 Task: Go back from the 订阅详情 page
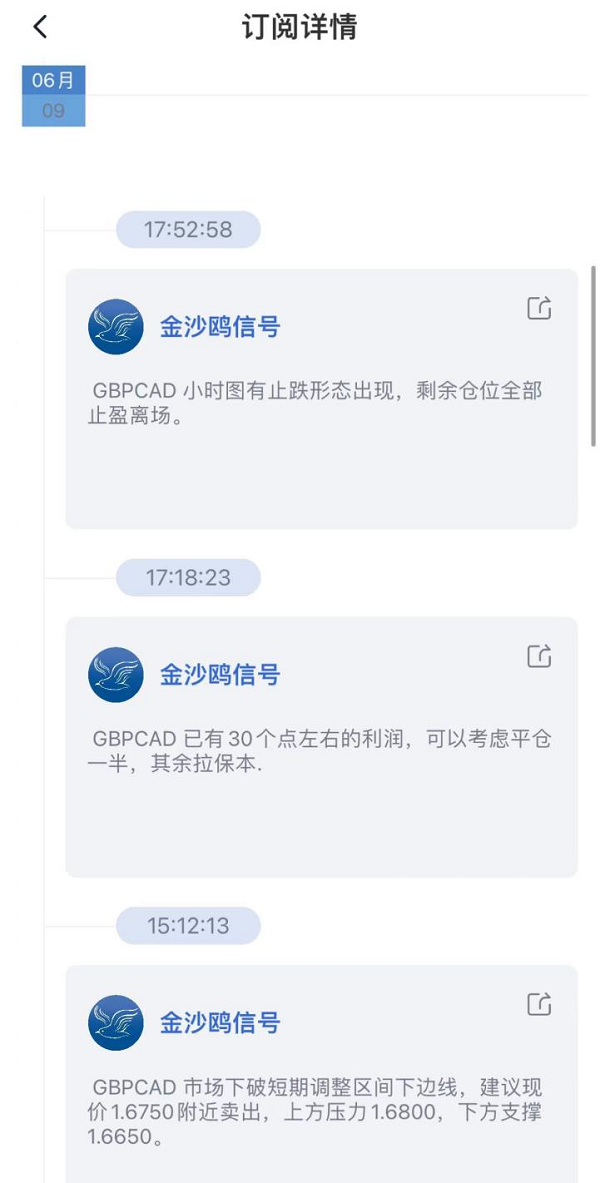click(x=41, y=28)
